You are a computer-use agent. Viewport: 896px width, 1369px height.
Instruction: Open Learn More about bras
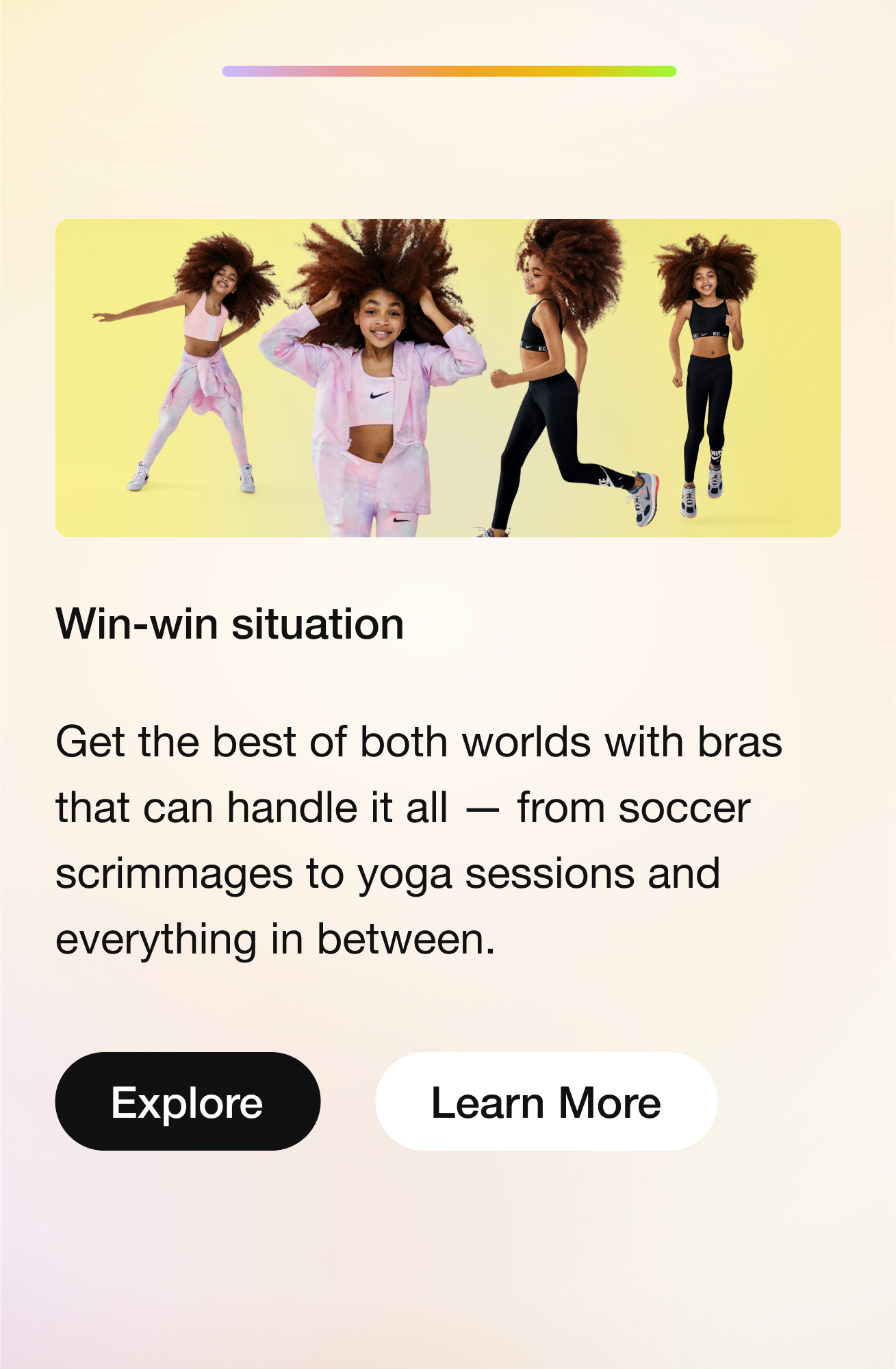pyautogui.click(x=546, y=1101)
